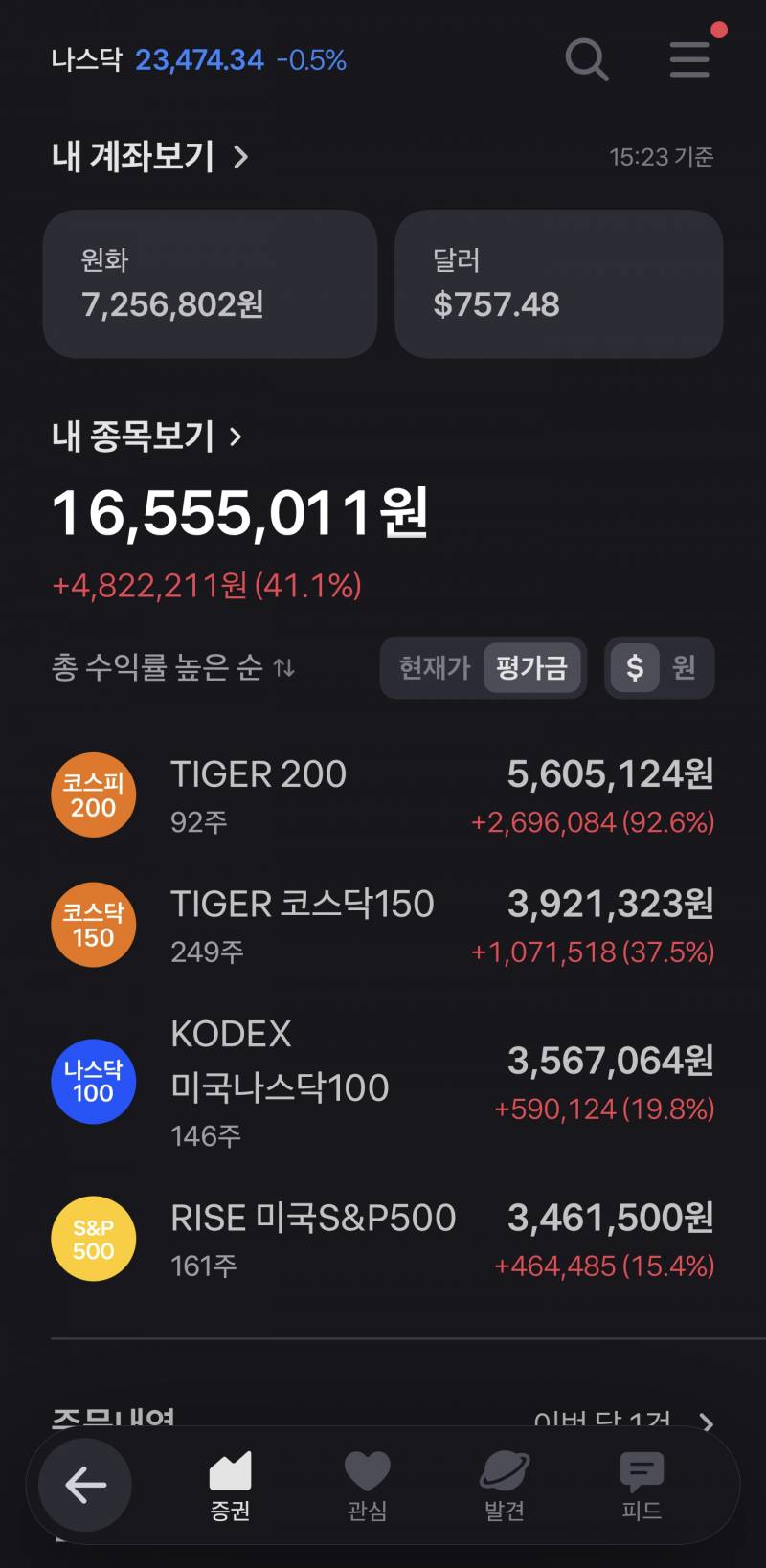Open the 총 수익률 높은 순 sort selector
This screenshot has height=1568, width=766.
coord(172,668)
